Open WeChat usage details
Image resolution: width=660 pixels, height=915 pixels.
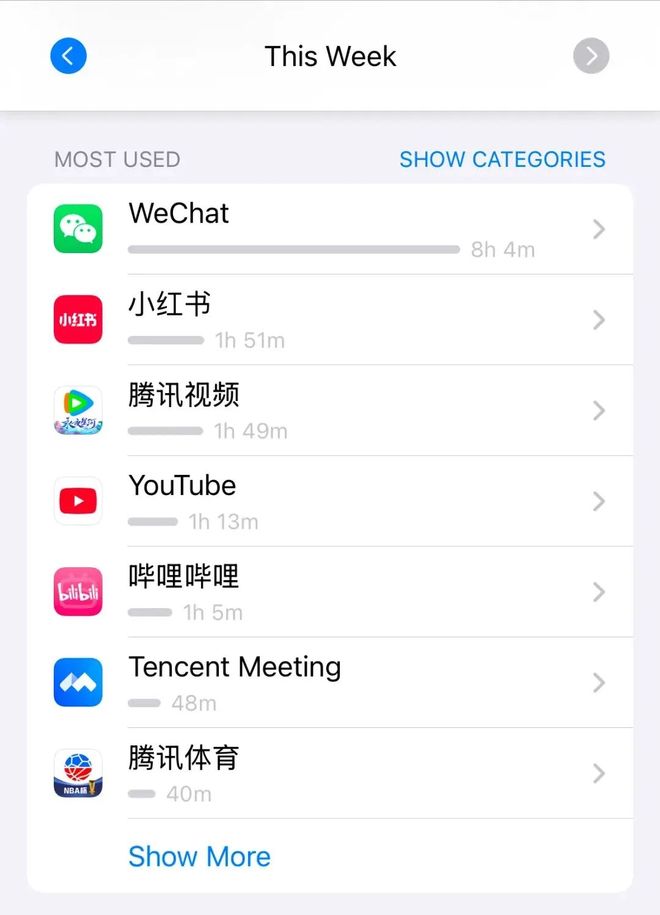(x=330, y=229)
